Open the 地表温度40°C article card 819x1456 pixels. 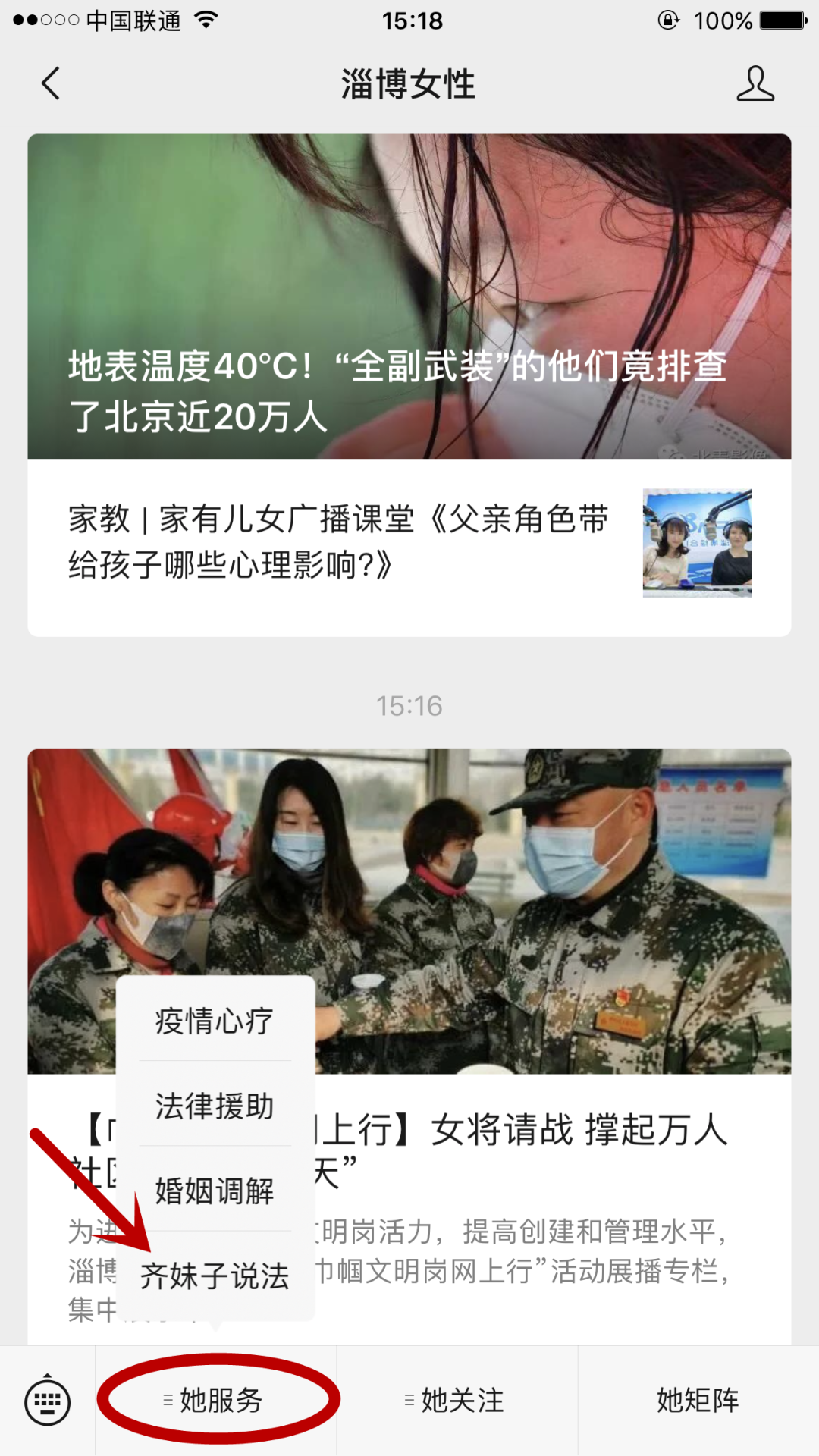pos(409,297)
